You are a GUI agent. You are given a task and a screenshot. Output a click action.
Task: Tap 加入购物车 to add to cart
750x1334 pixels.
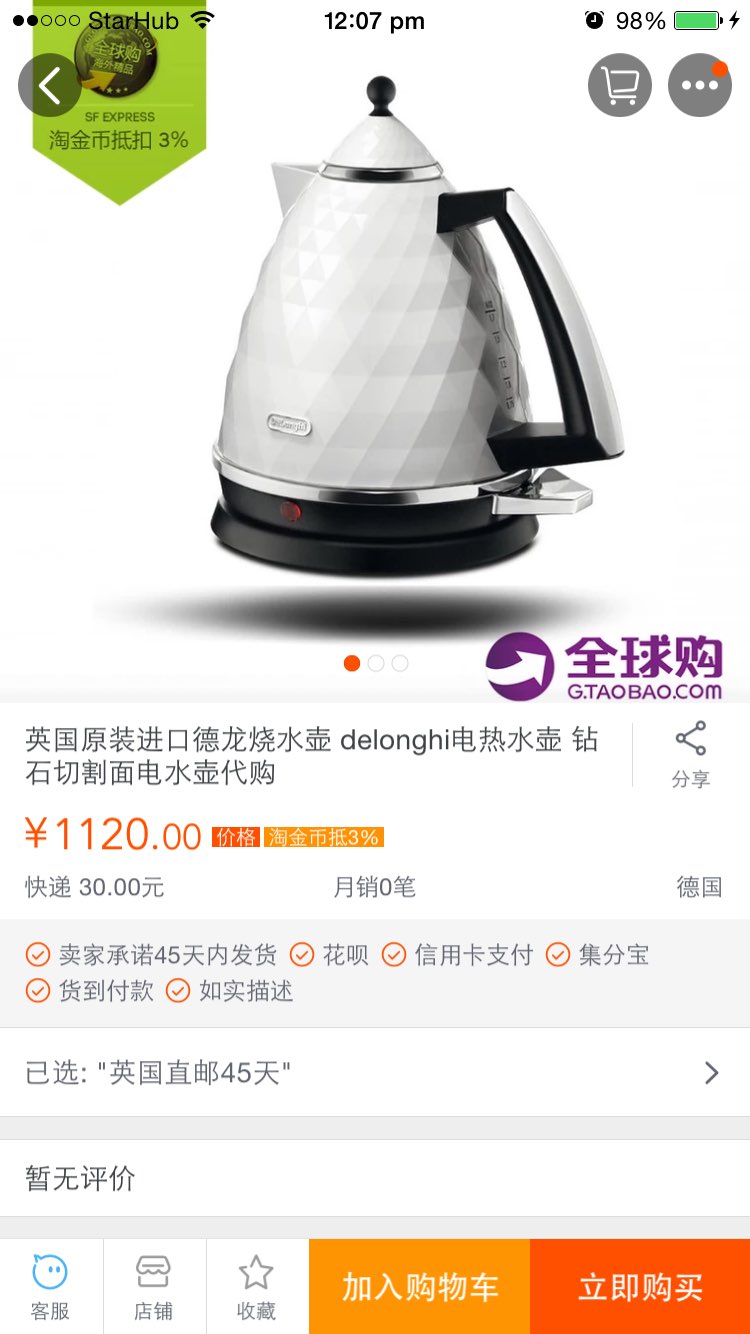tap(420, 1286)
